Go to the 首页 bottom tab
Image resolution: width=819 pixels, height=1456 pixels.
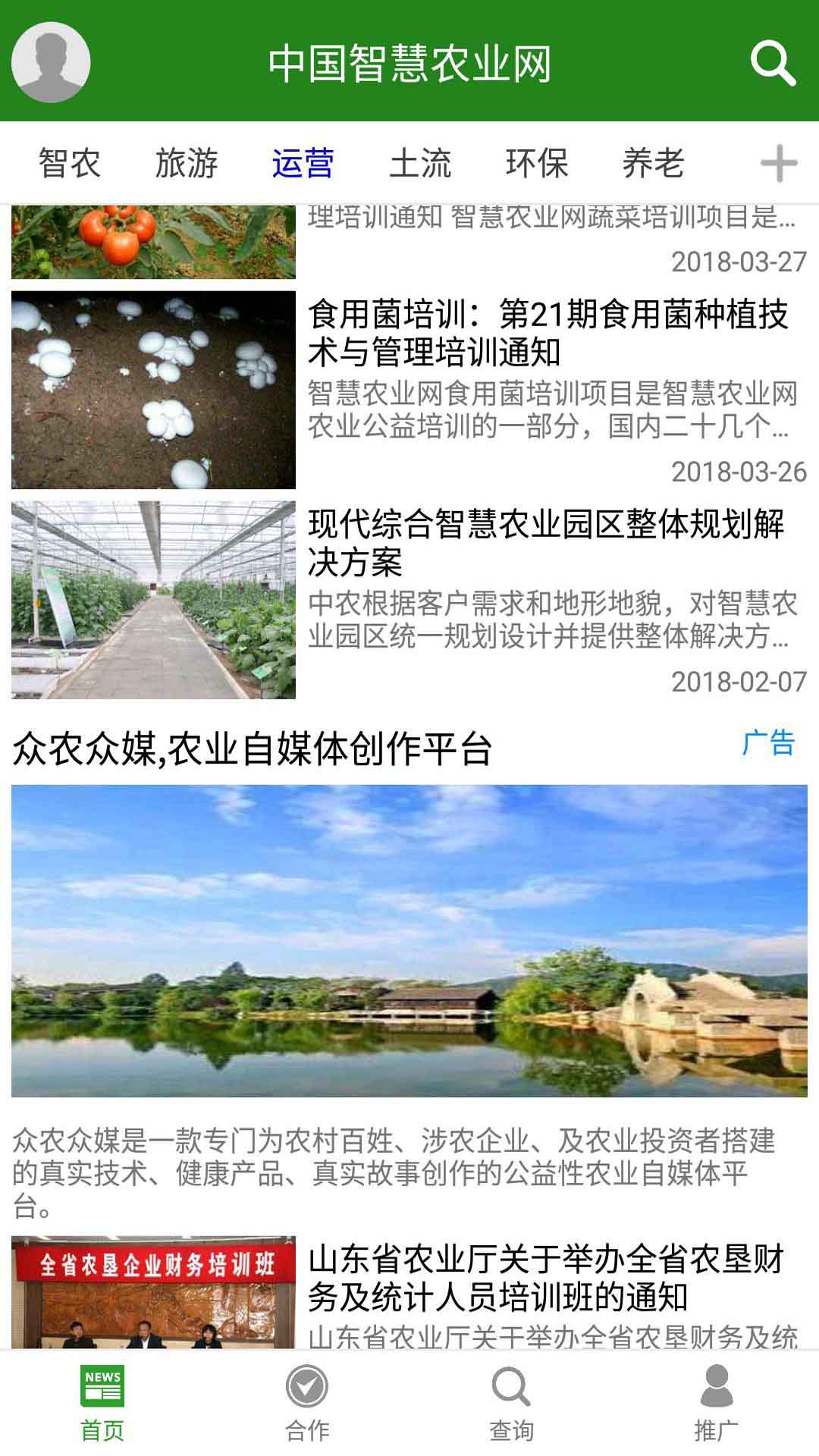tap(102, 1404)
